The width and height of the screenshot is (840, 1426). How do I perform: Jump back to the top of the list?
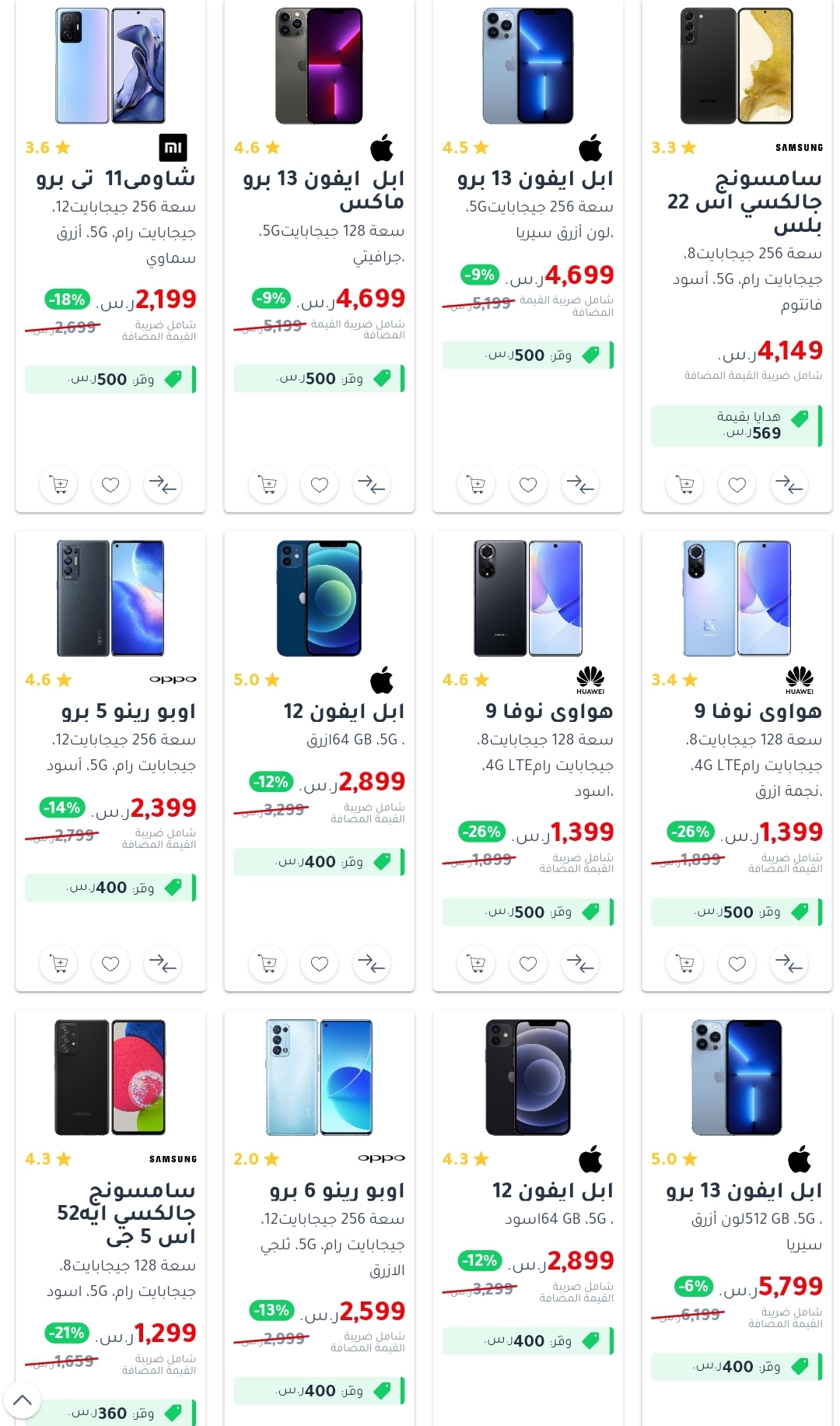[x=23, y=1400]
